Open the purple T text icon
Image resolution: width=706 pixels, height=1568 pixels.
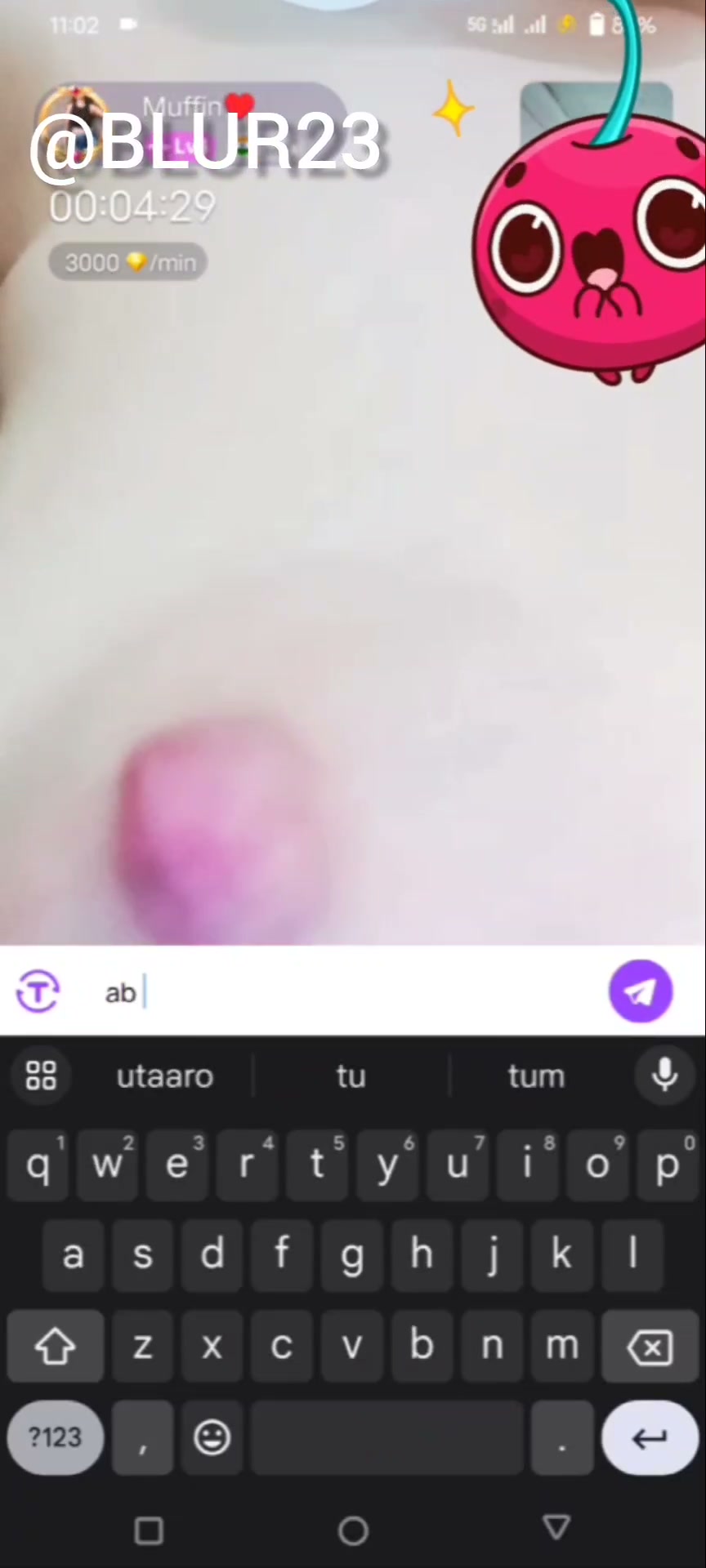point(38,991)
